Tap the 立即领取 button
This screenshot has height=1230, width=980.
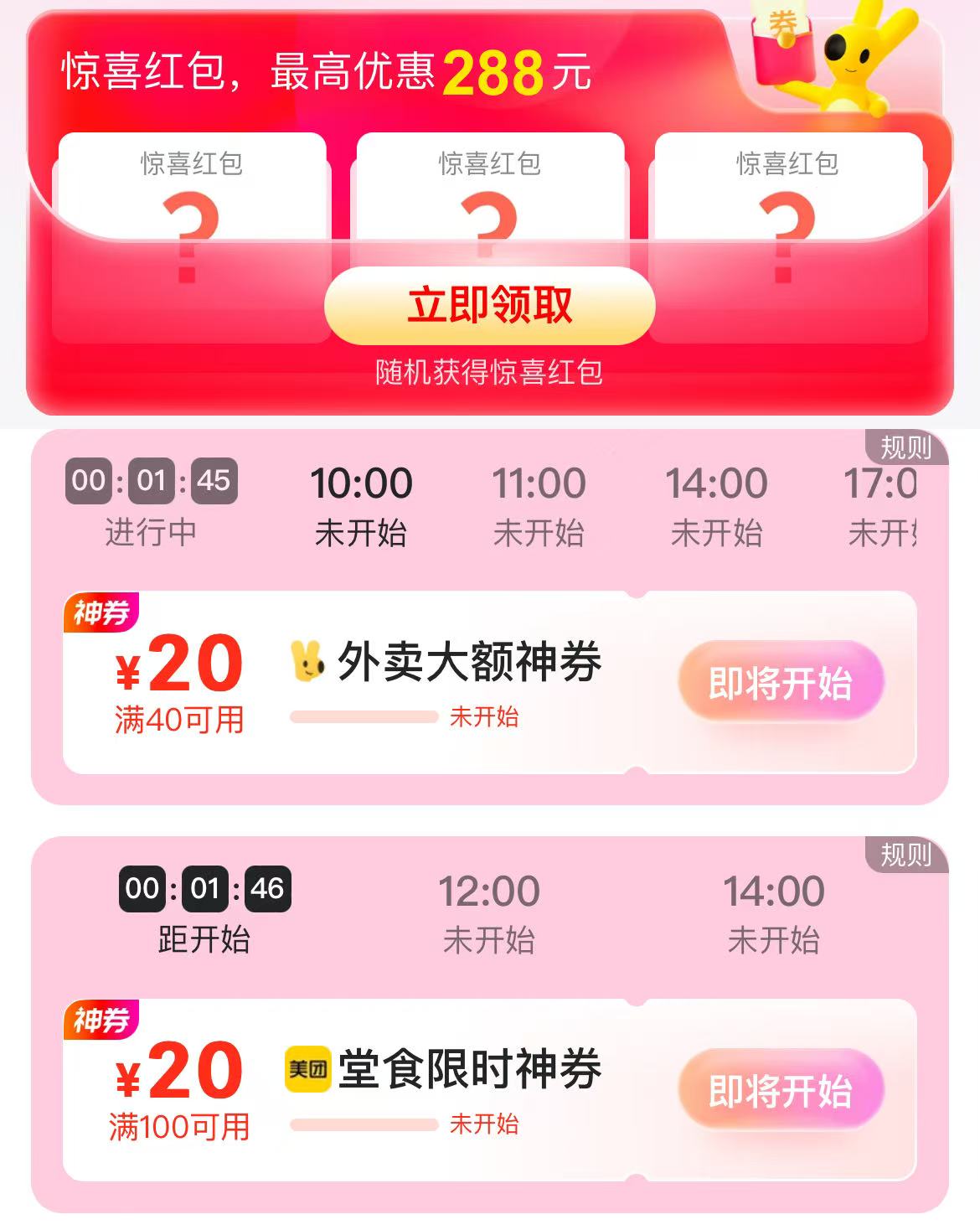click(489, 305)
